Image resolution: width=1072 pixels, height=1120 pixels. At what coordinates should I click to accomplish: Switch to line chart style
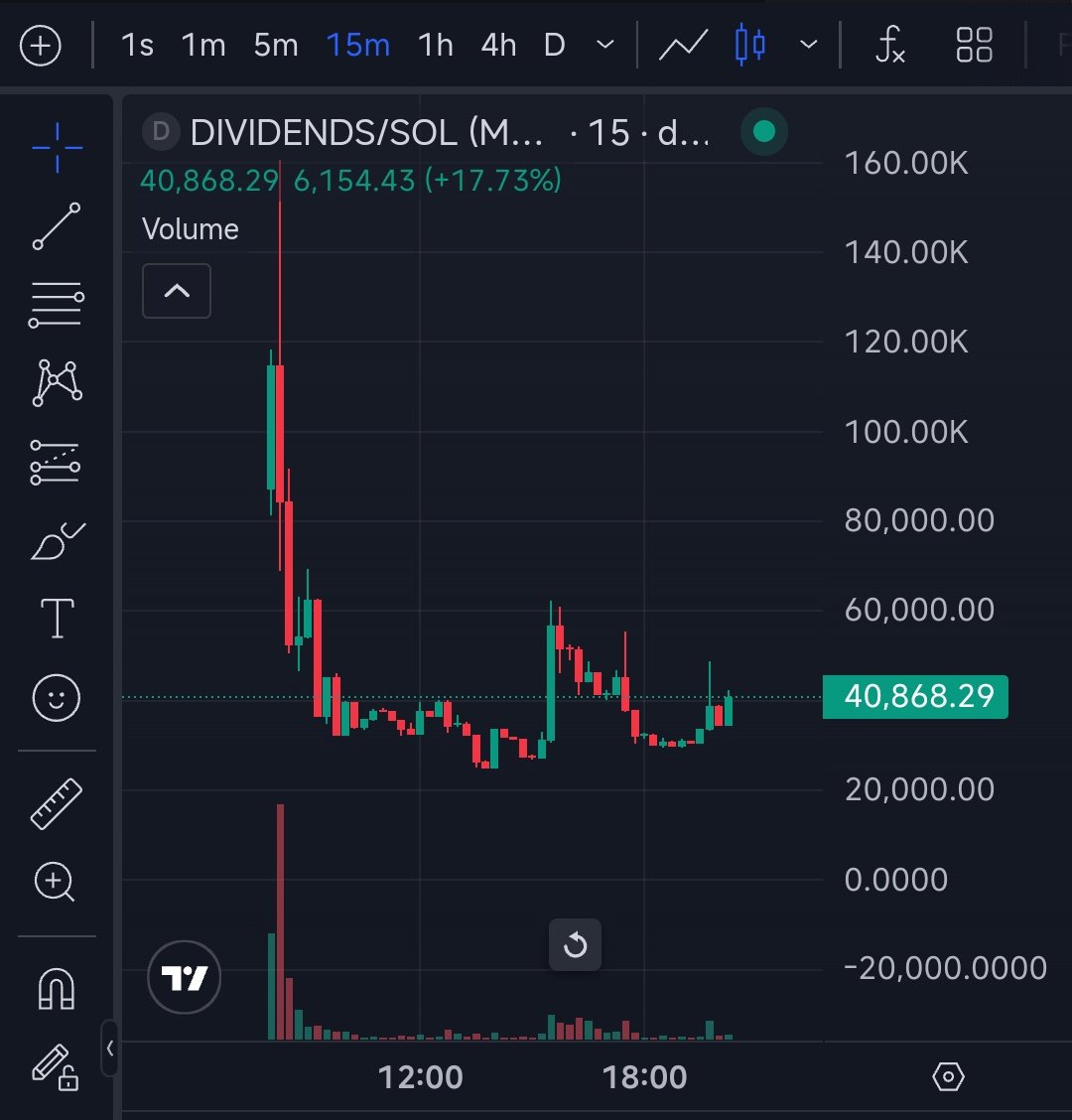[x=684, y=46]
